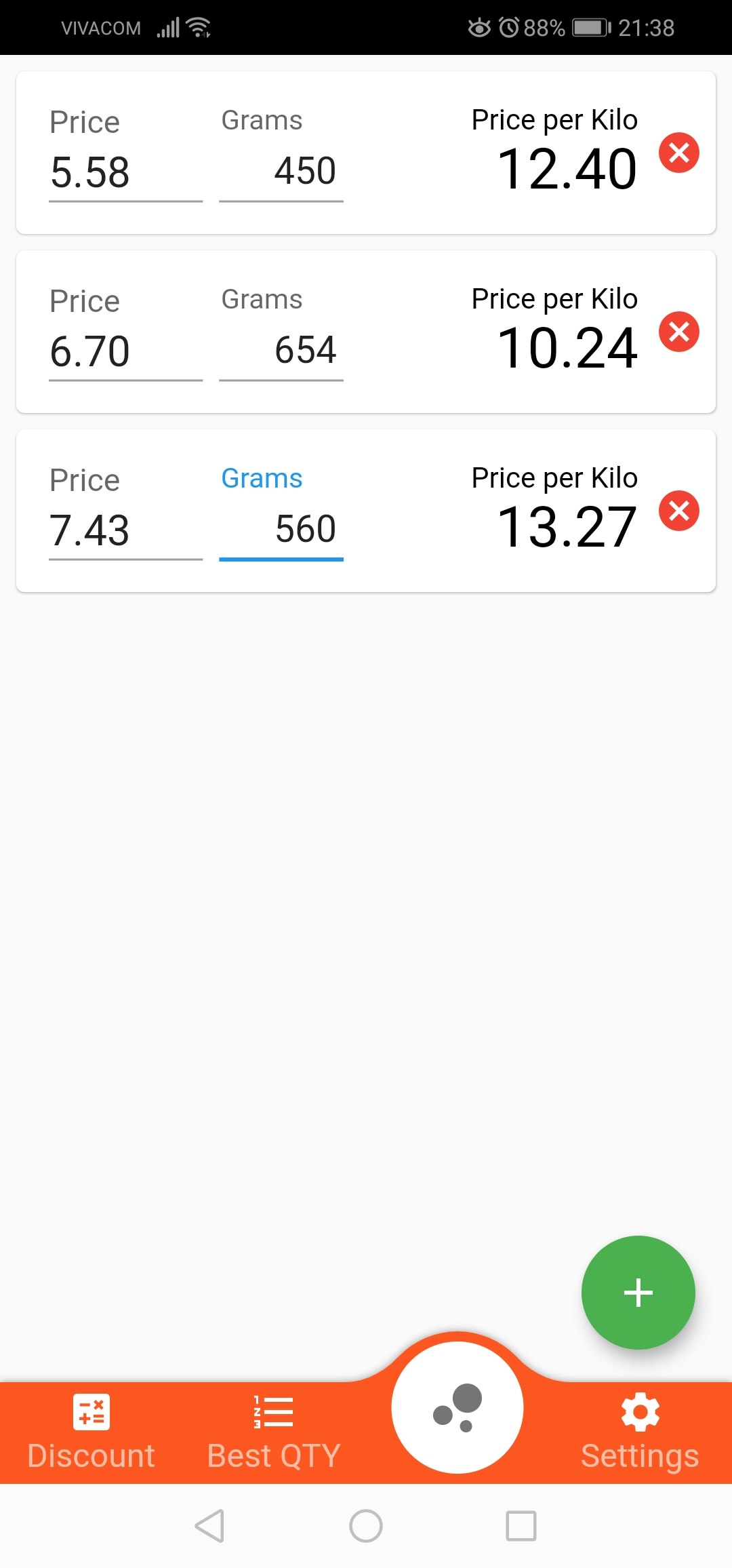Tap the Wi-Fi icon in status bar
This screenshot has width=732, height=1568.
197,26
